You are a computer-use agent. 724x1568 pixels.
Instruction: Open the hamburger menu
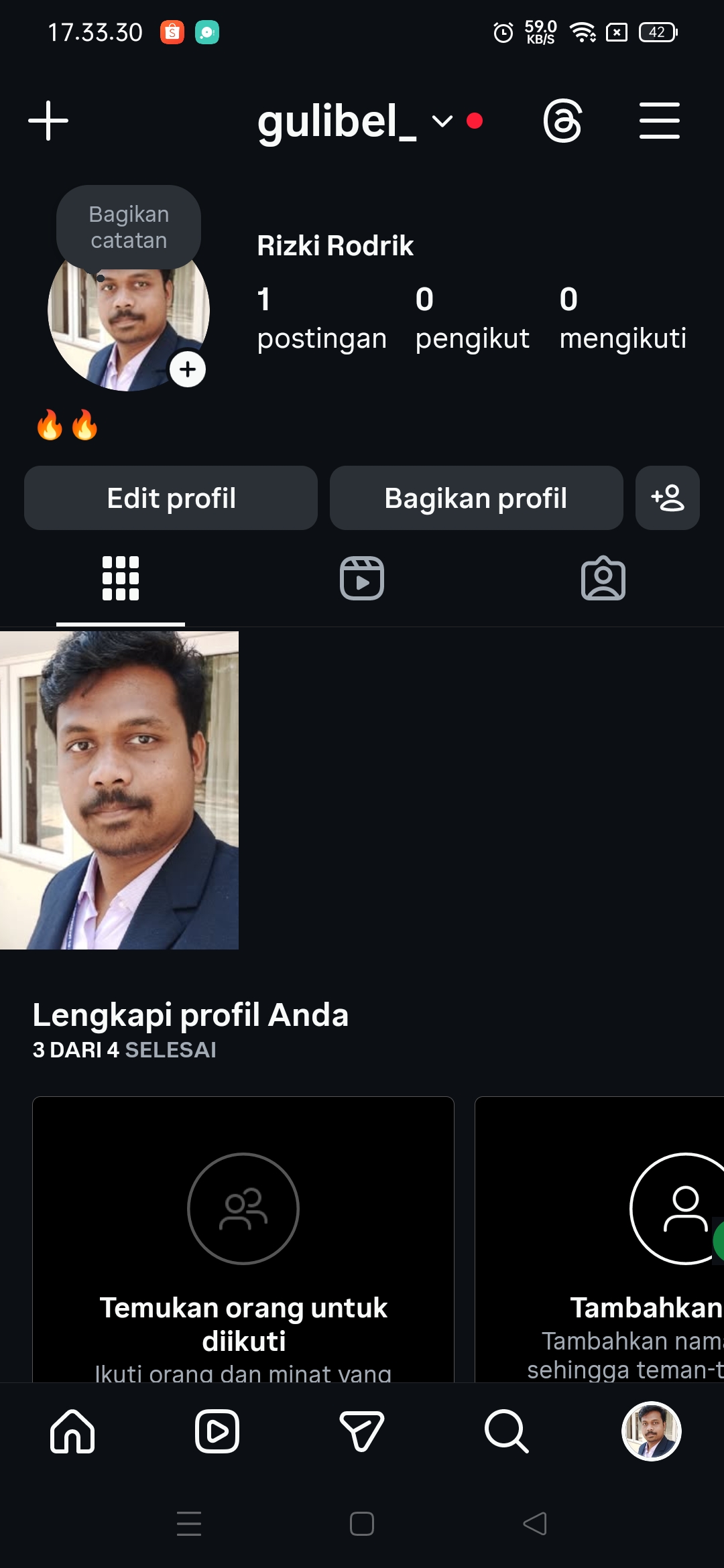[x=659, y=121]
